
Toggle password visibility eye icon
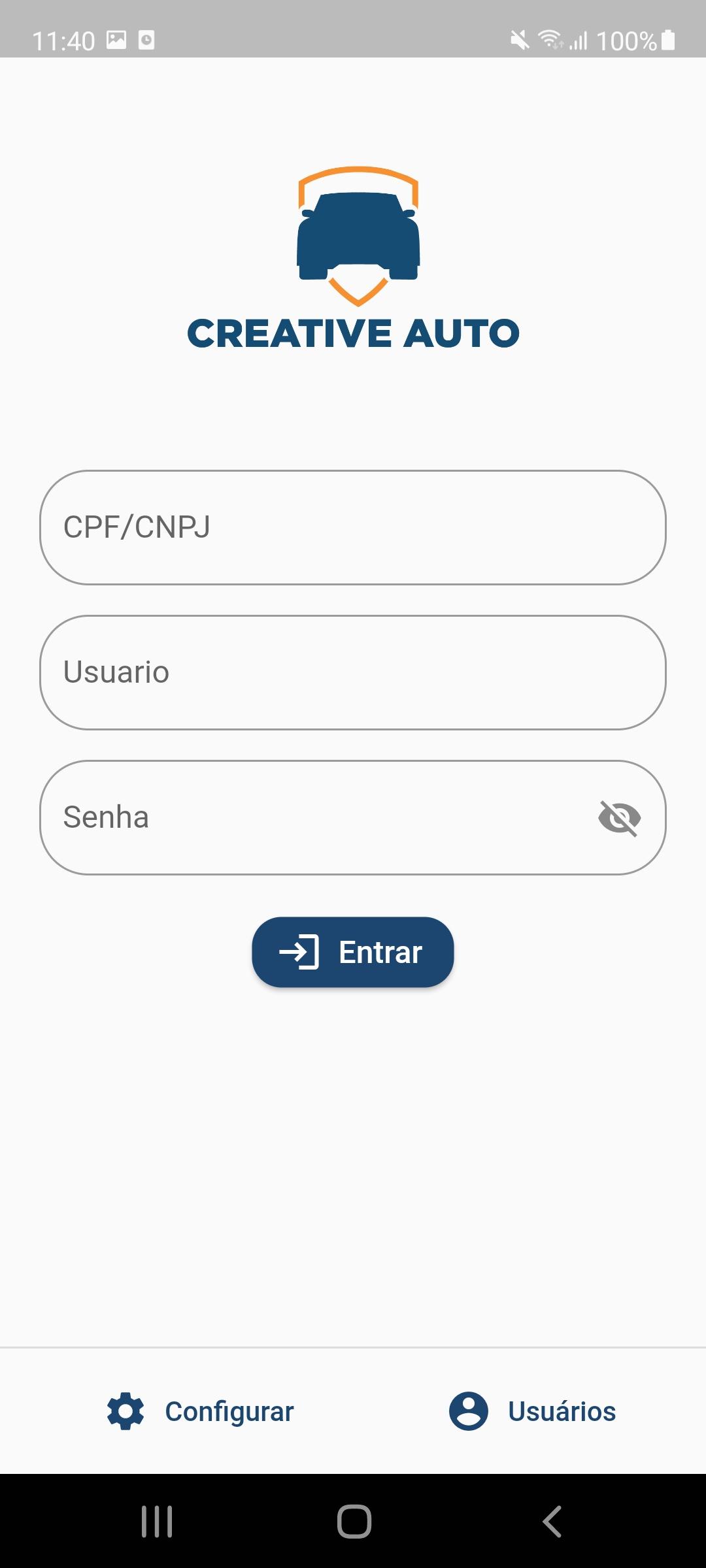[x=620, y=817]
